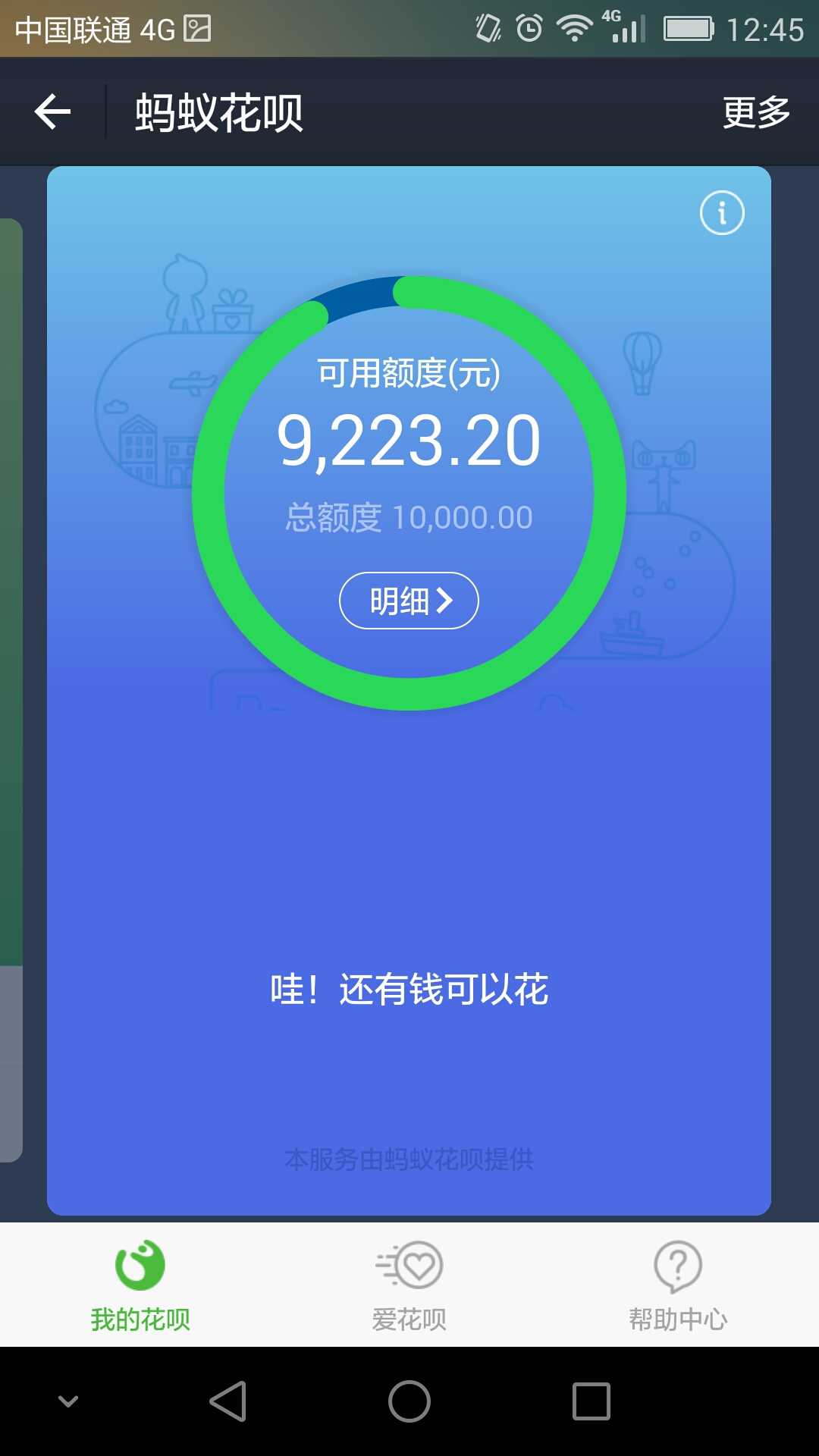Image resolution: width=819 pixels, height=1456 pixels.
Task: Tap the Android home circle icon
Action: click(409, 1402)
